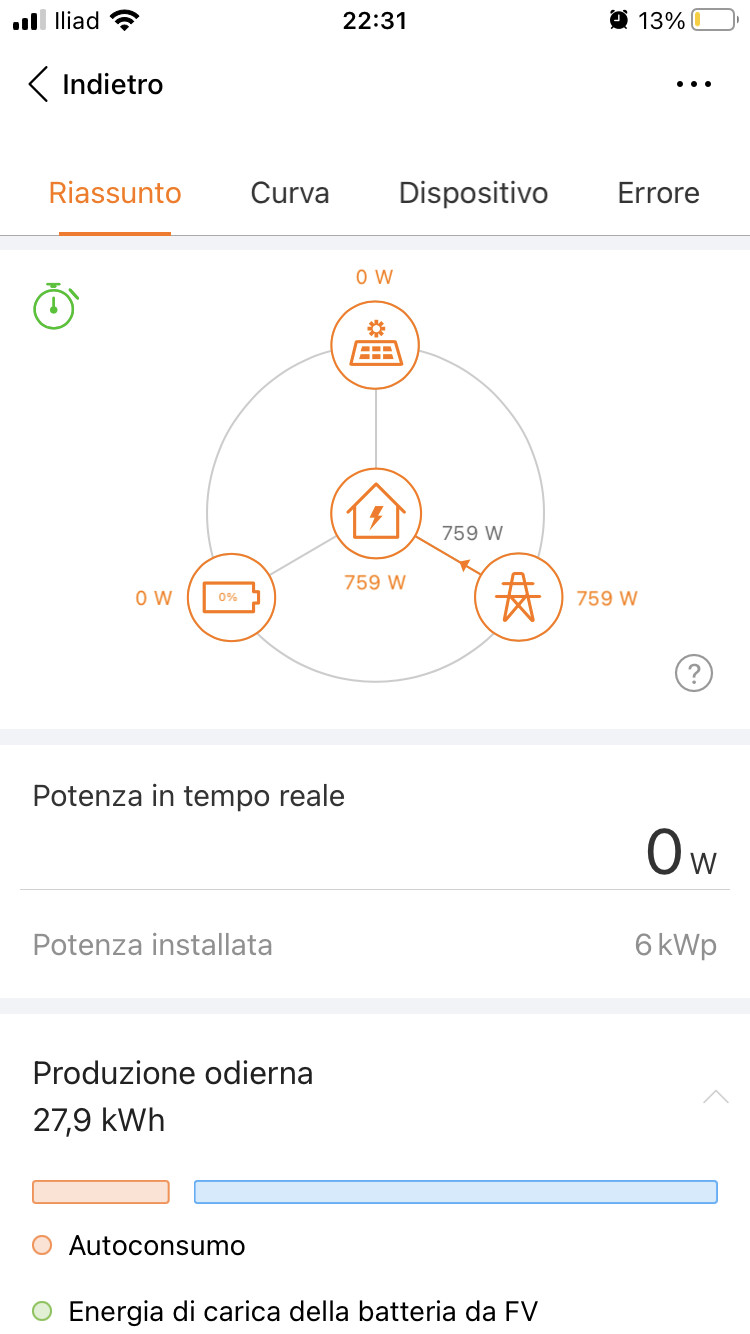Collapse the Produzione odierna section
The width and height of the screenshot is (750, 1334).
pos(716,1097)
